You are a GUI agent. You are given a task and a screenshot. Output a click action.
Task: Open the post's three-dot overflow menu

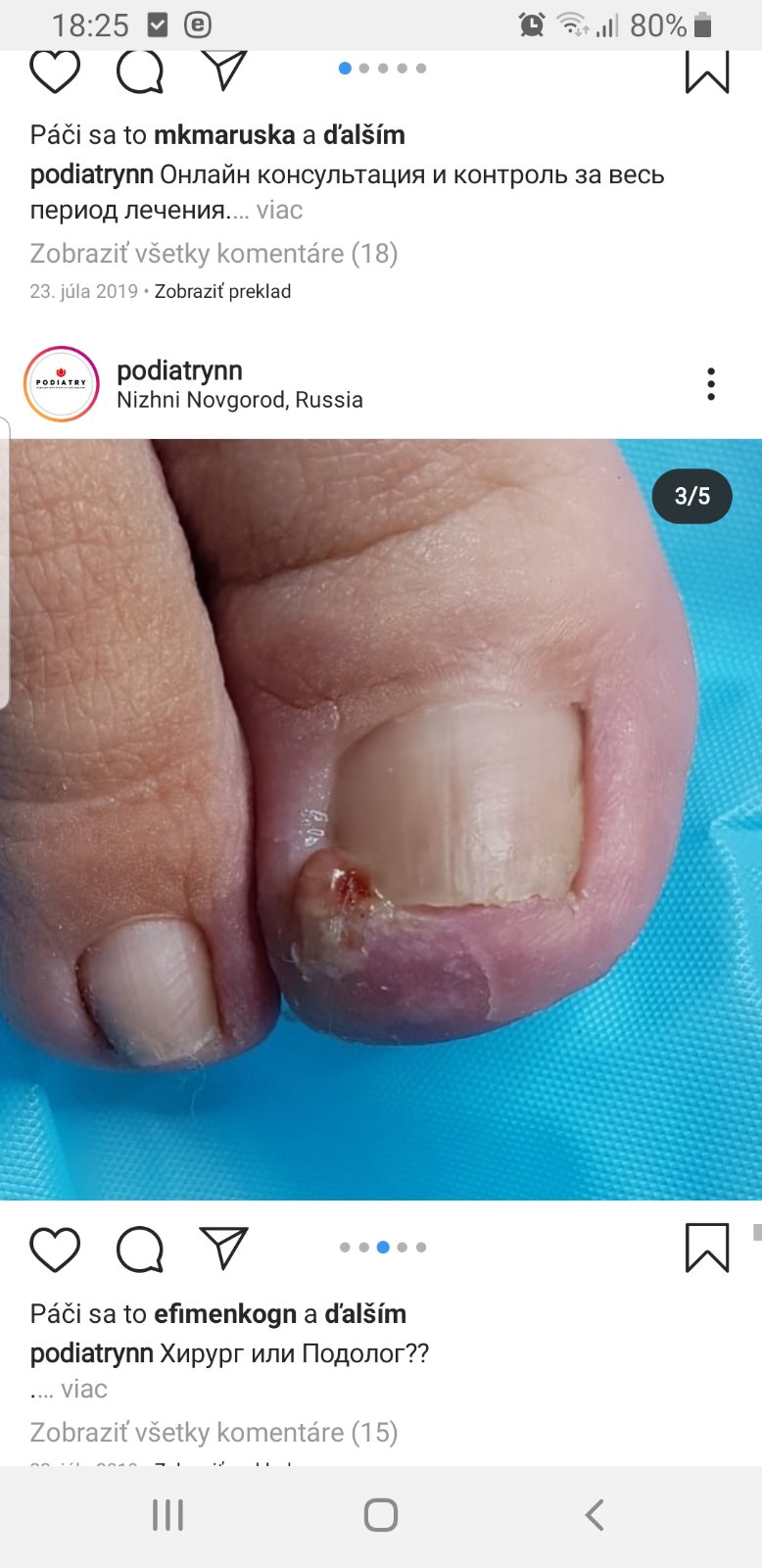(x=711, y=384)
